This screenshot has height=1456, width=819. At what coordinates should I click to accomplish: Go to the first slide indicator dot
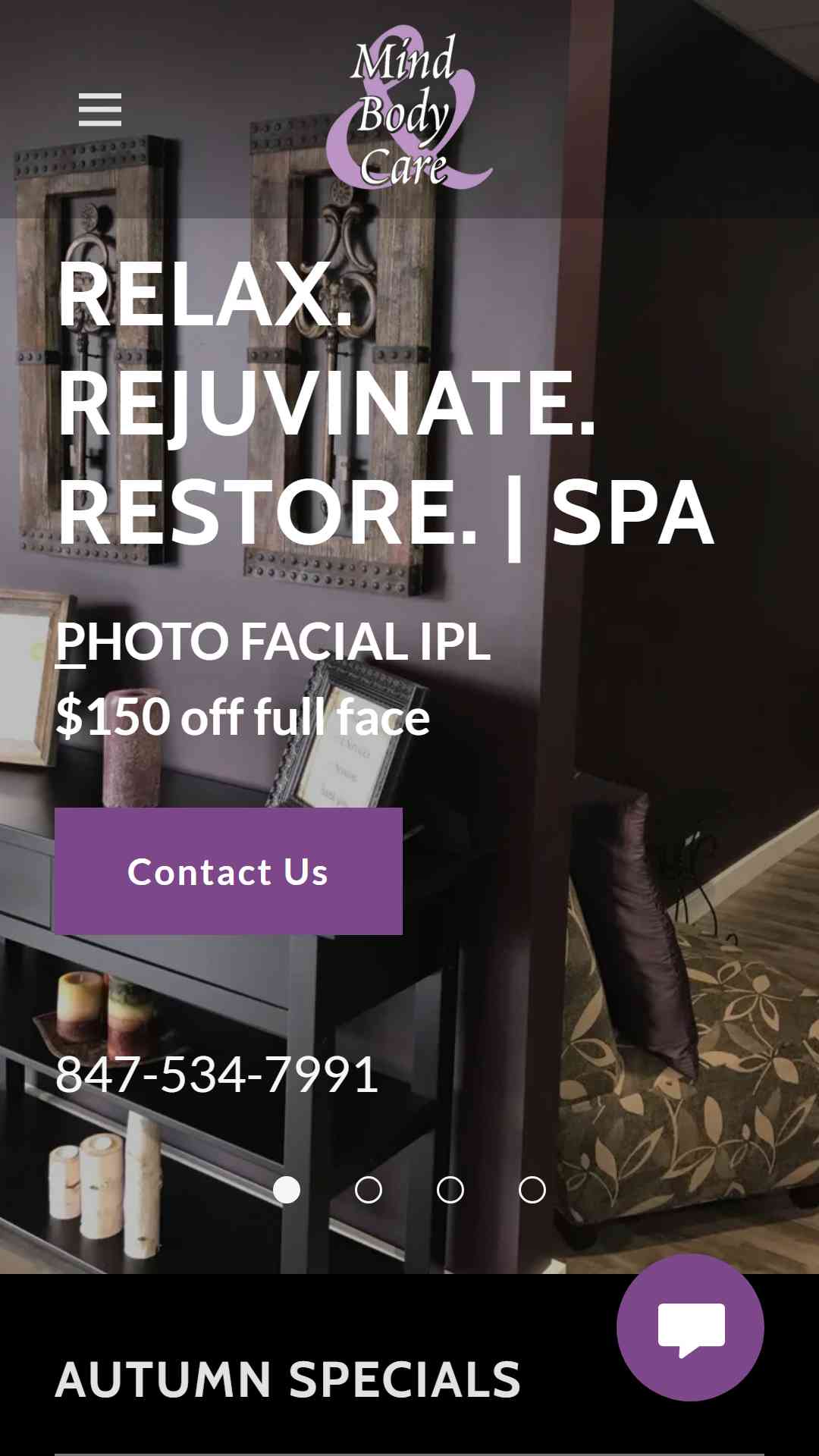click(287, 1190)
